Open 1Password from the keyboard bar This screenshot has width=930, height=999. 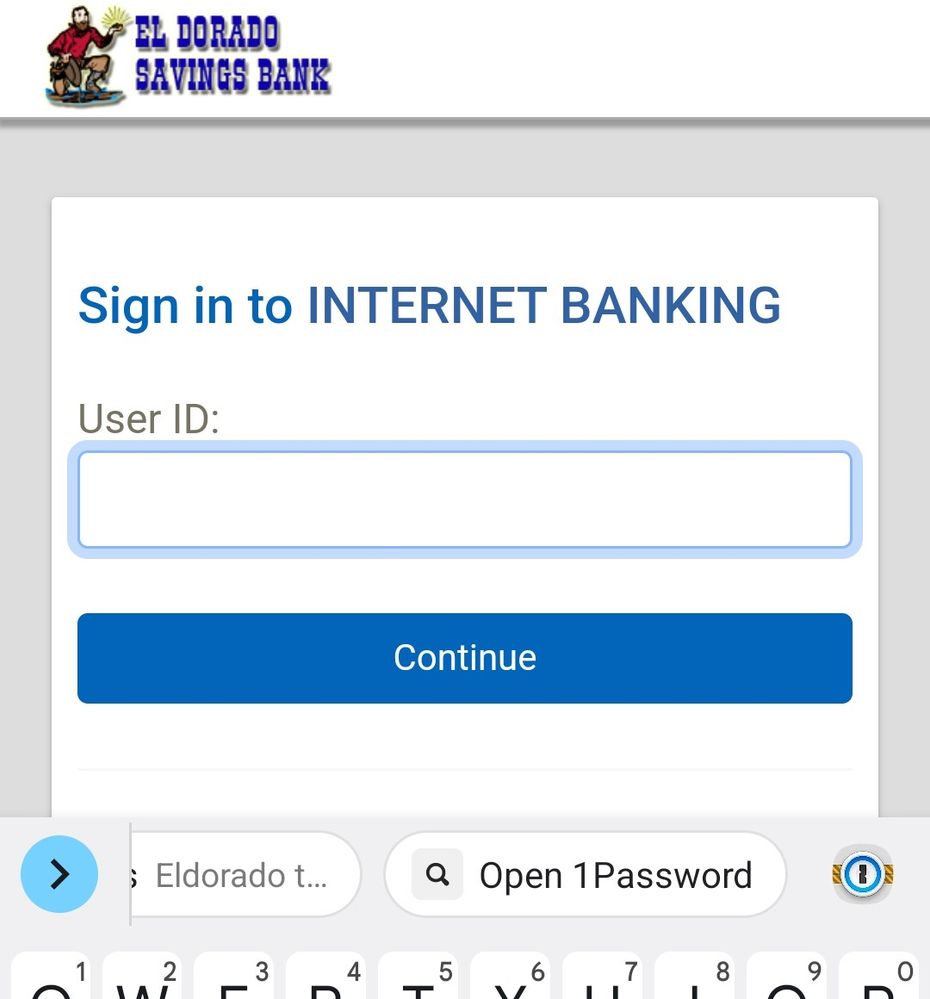point(585,875)
